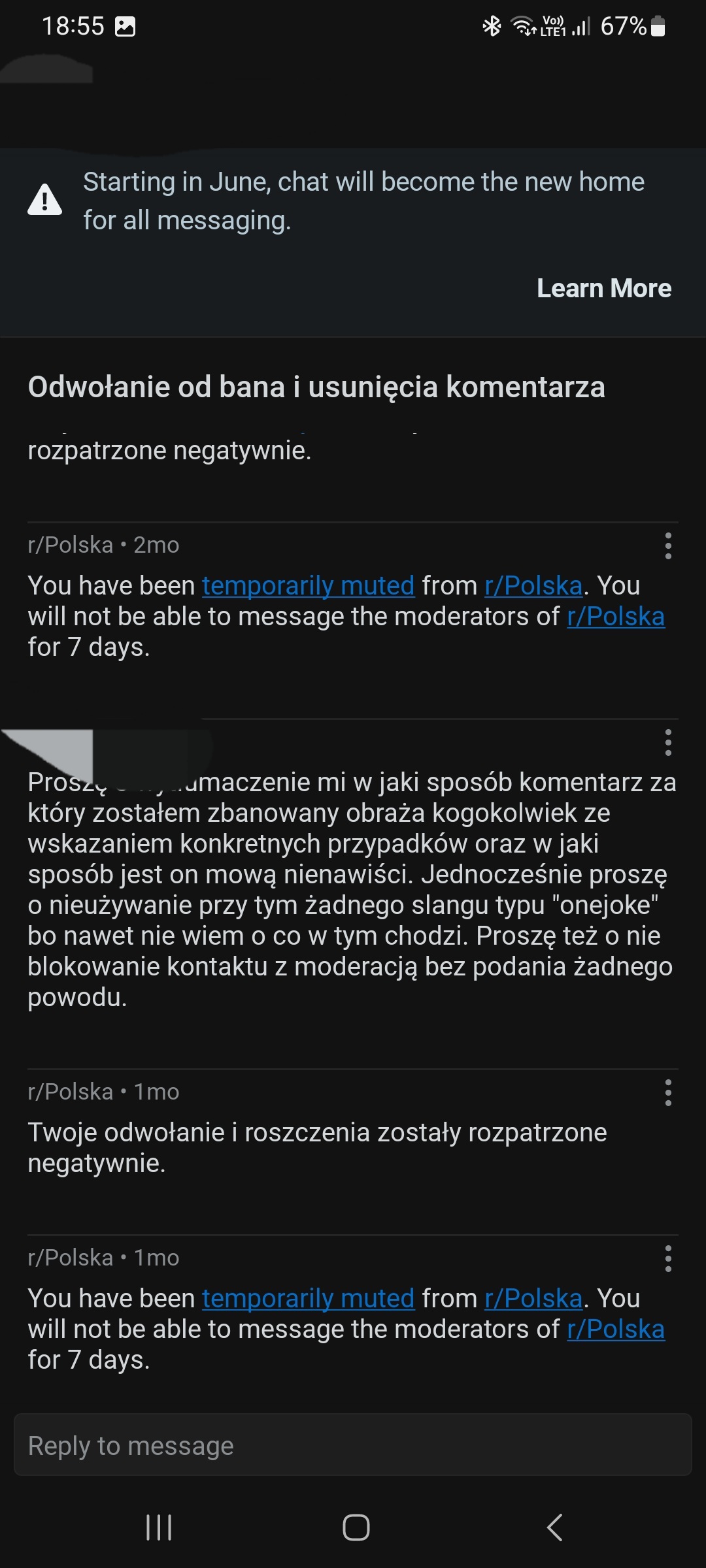Go back using the system back button
Screen dimensions: 706x1568
[x=554, y=1527]
